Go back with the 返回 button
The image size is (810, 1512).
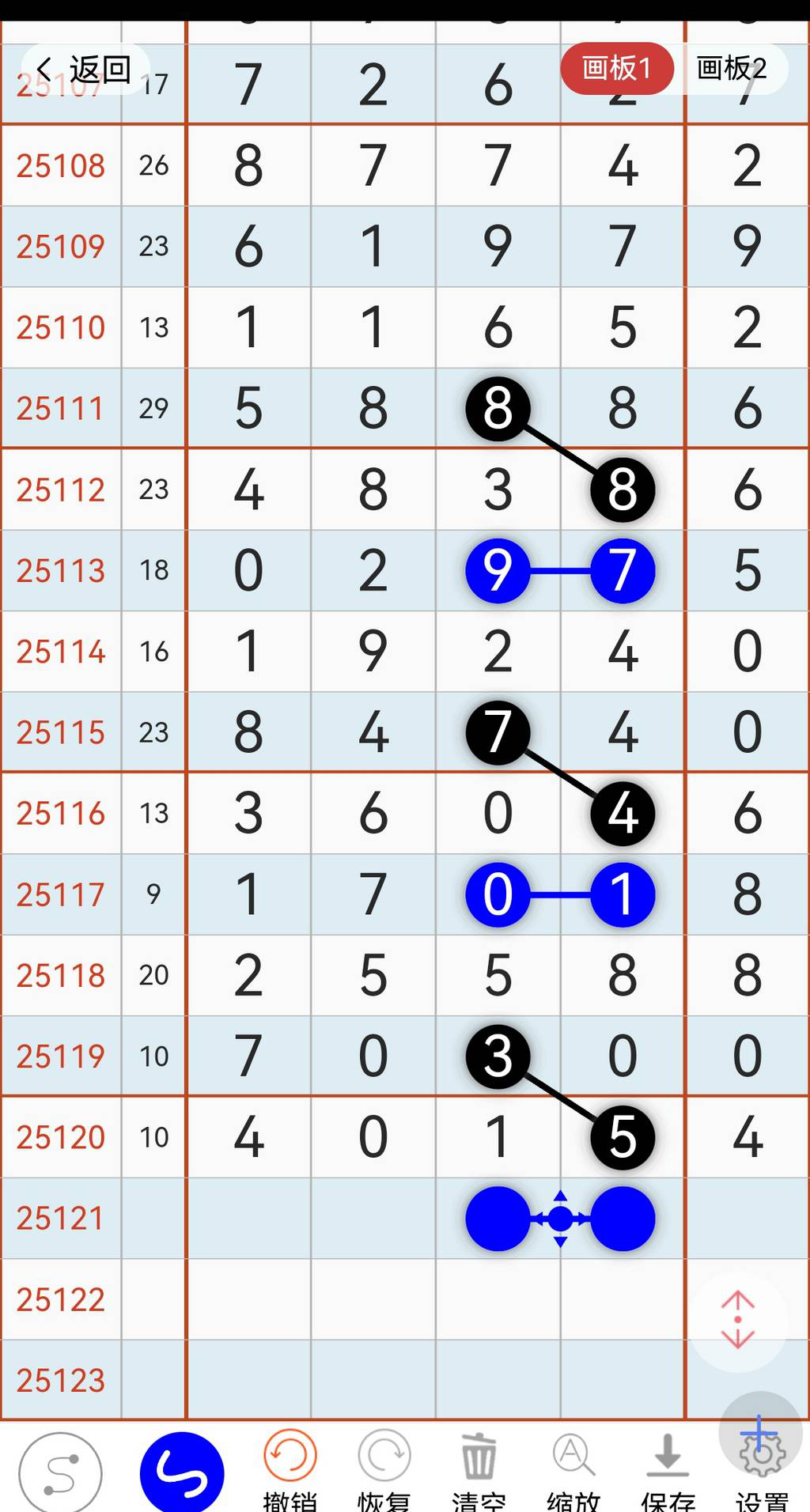pos(85,70)
